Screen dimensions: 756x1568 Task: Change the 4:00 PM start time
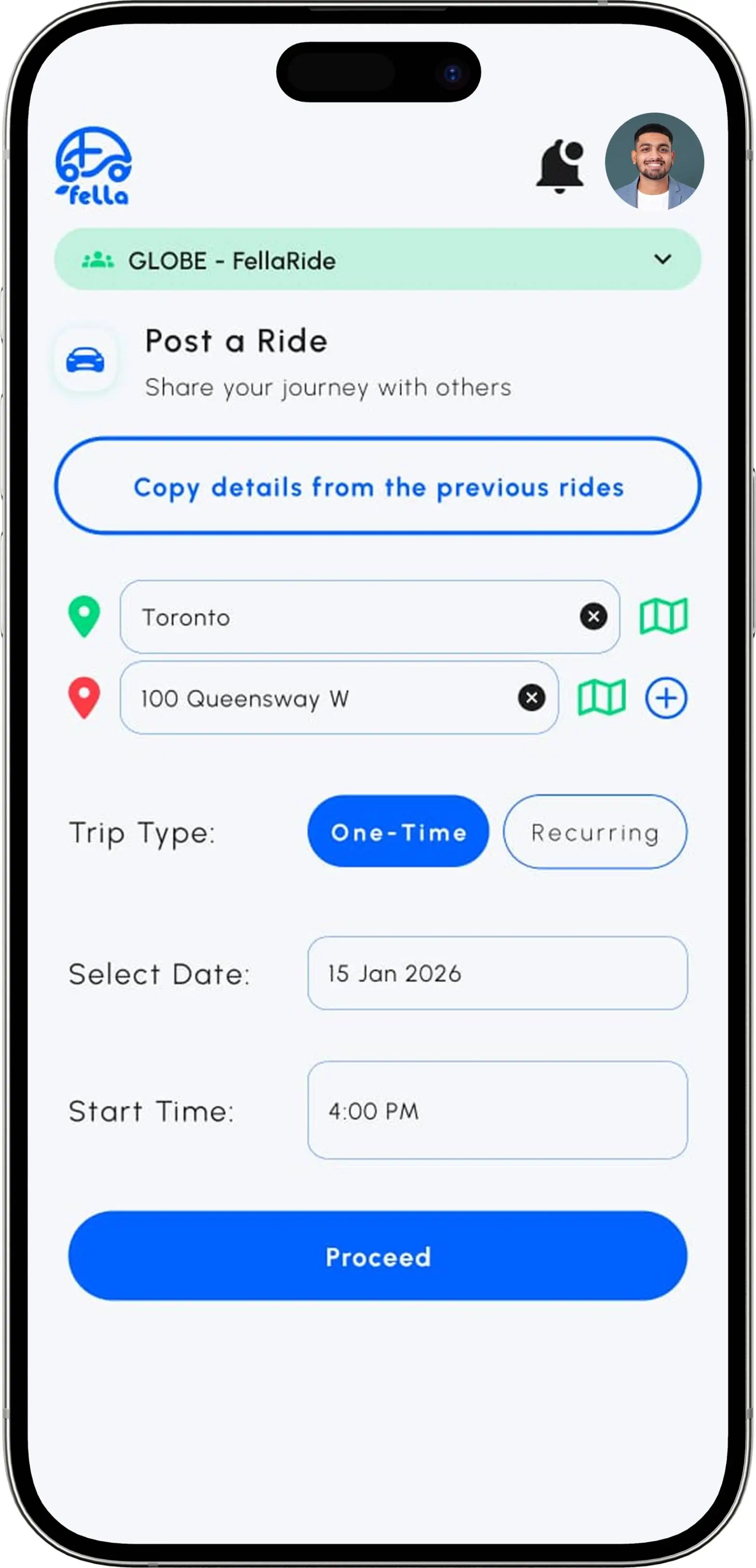(x=497, y=1111)
